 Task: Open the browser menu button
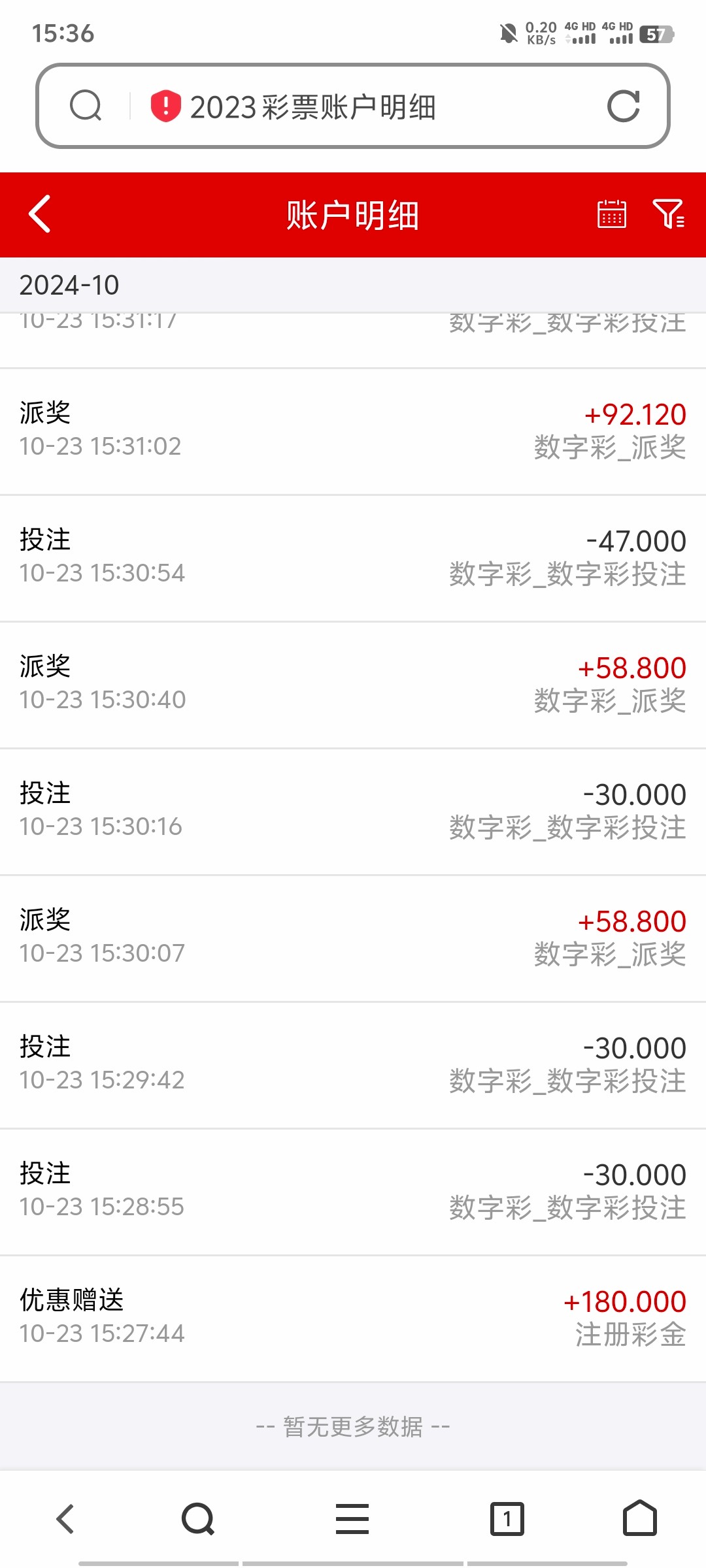[x=352, y=1518]
